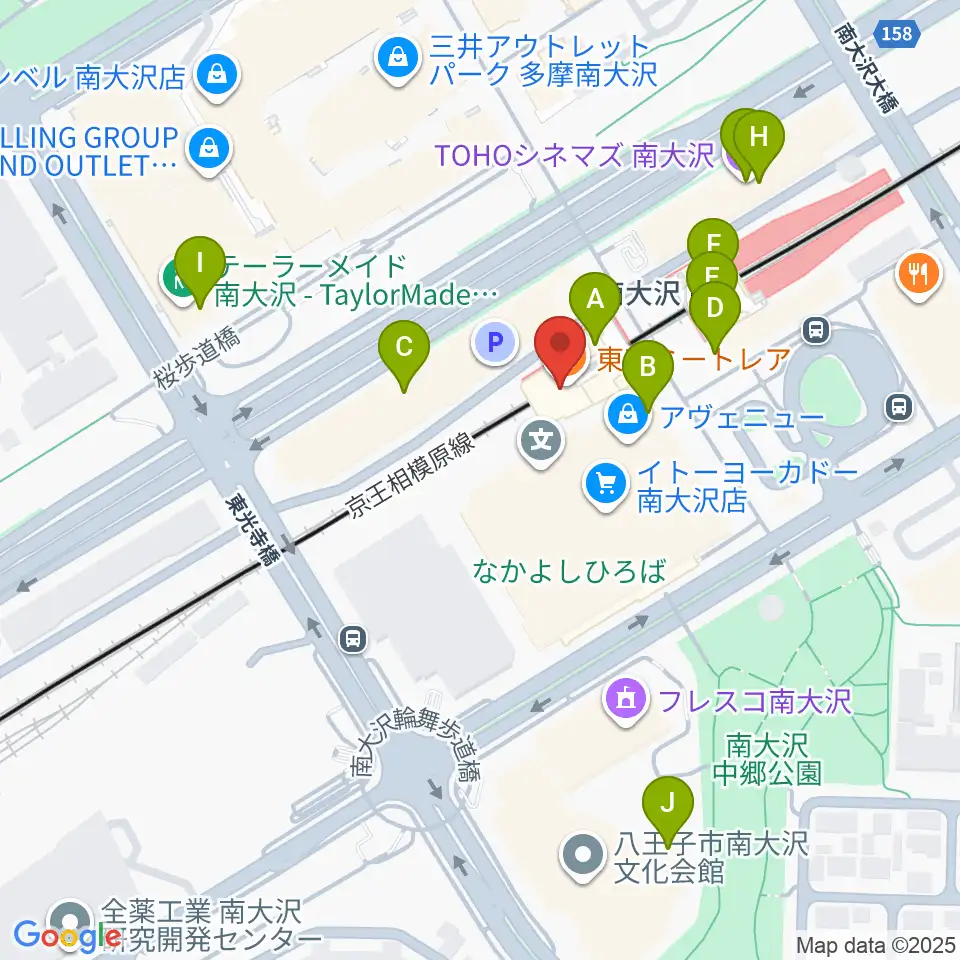960x960 pixels.
Task: Open the イトーヨーカドー南大沢店 cart pin
Action: 606,485
